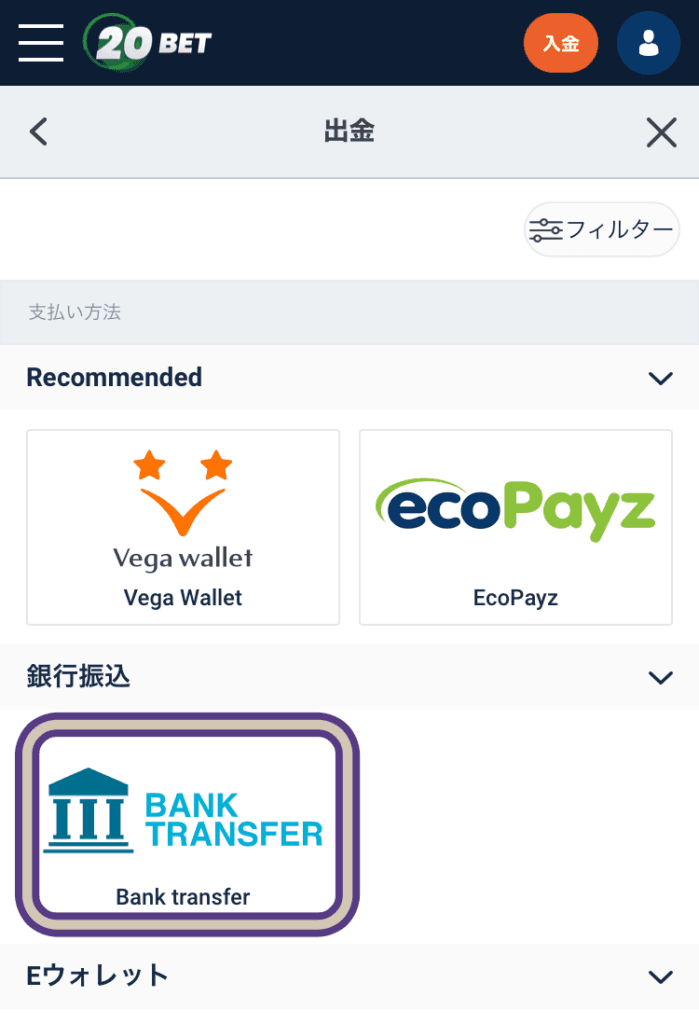Screen dimensions: 699x1024
Task: Choose EcoPayz as withdrawal method
Action: 515,527
